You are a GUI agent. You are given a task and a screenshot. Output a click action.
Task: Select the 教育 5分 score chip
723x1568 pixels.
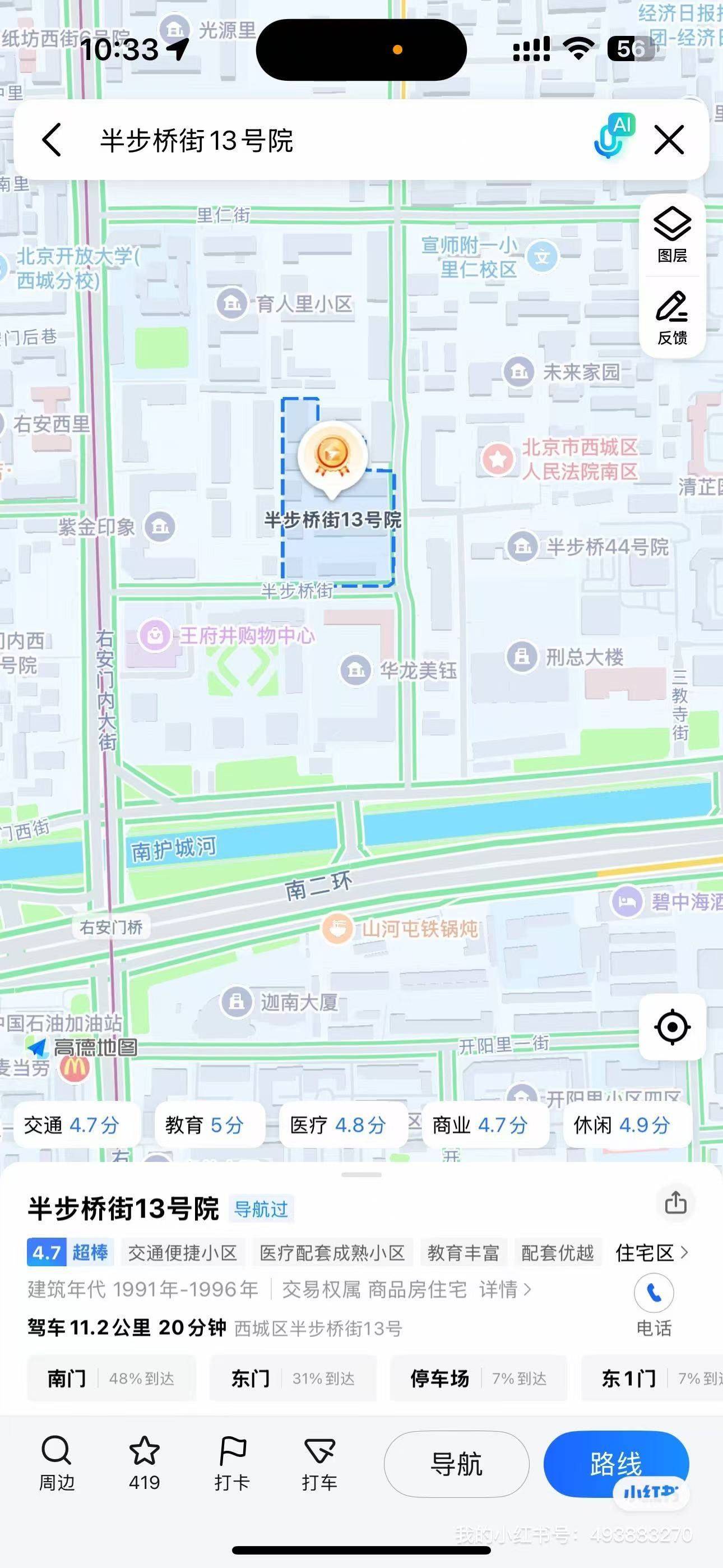coord(205,1125)
